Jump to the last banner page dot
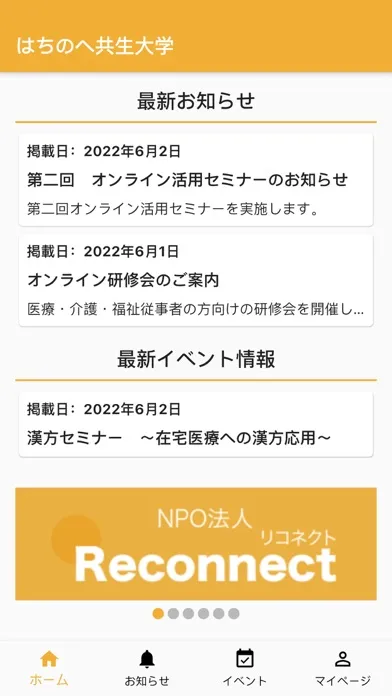The image size is (392, 696). point(234,613)
